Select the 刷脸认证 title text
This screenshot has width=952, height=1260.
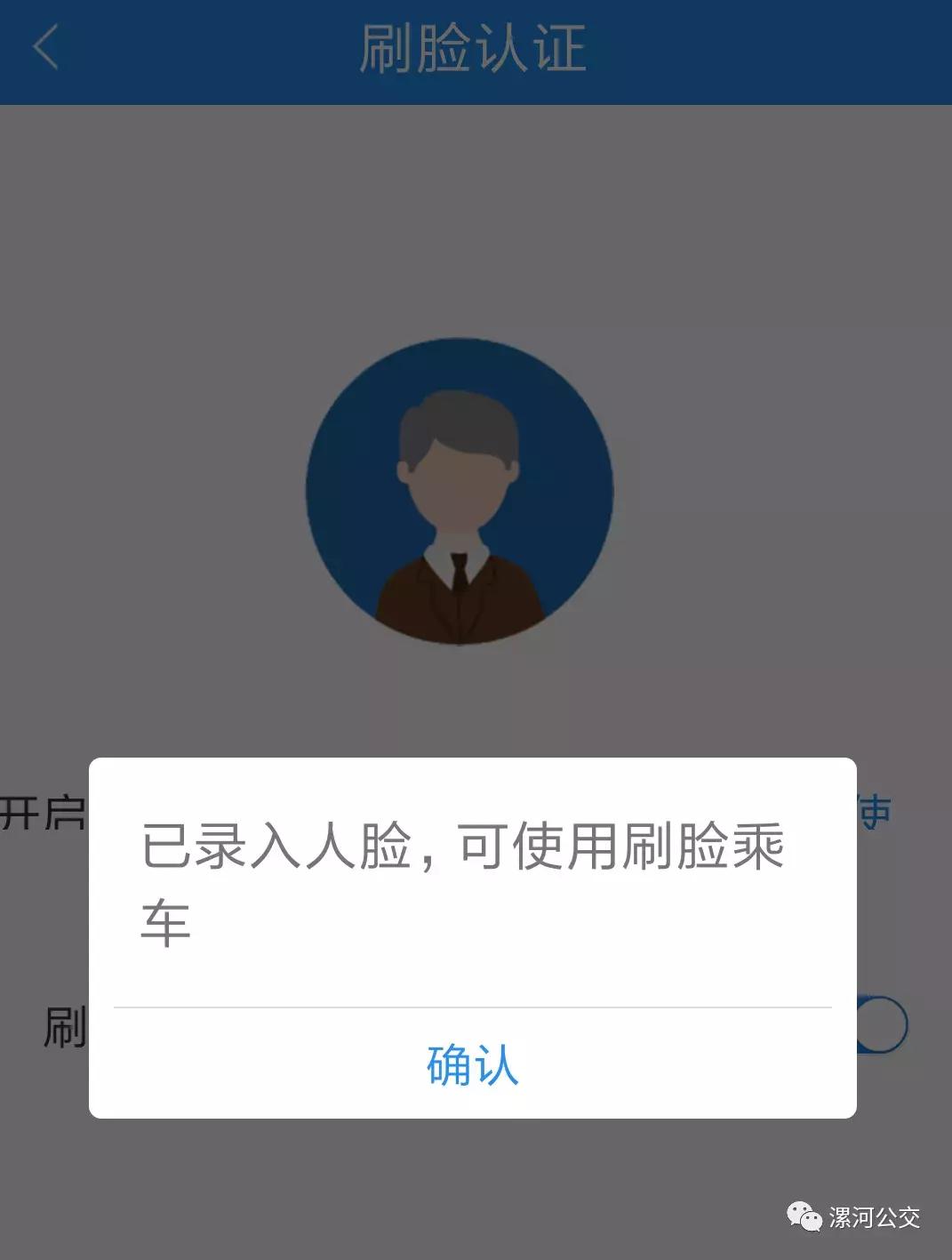(x=475, y=51)
